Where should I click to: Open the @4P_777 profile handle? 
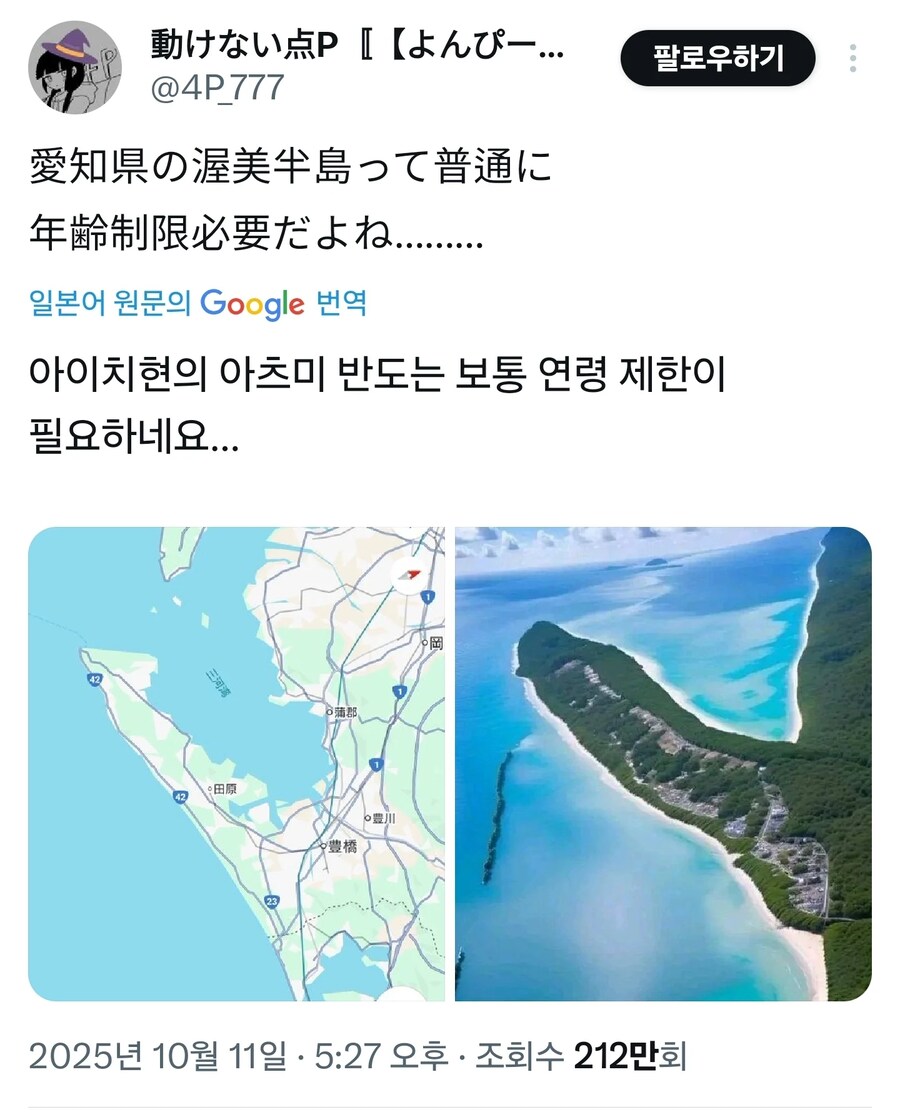(216, 88)
